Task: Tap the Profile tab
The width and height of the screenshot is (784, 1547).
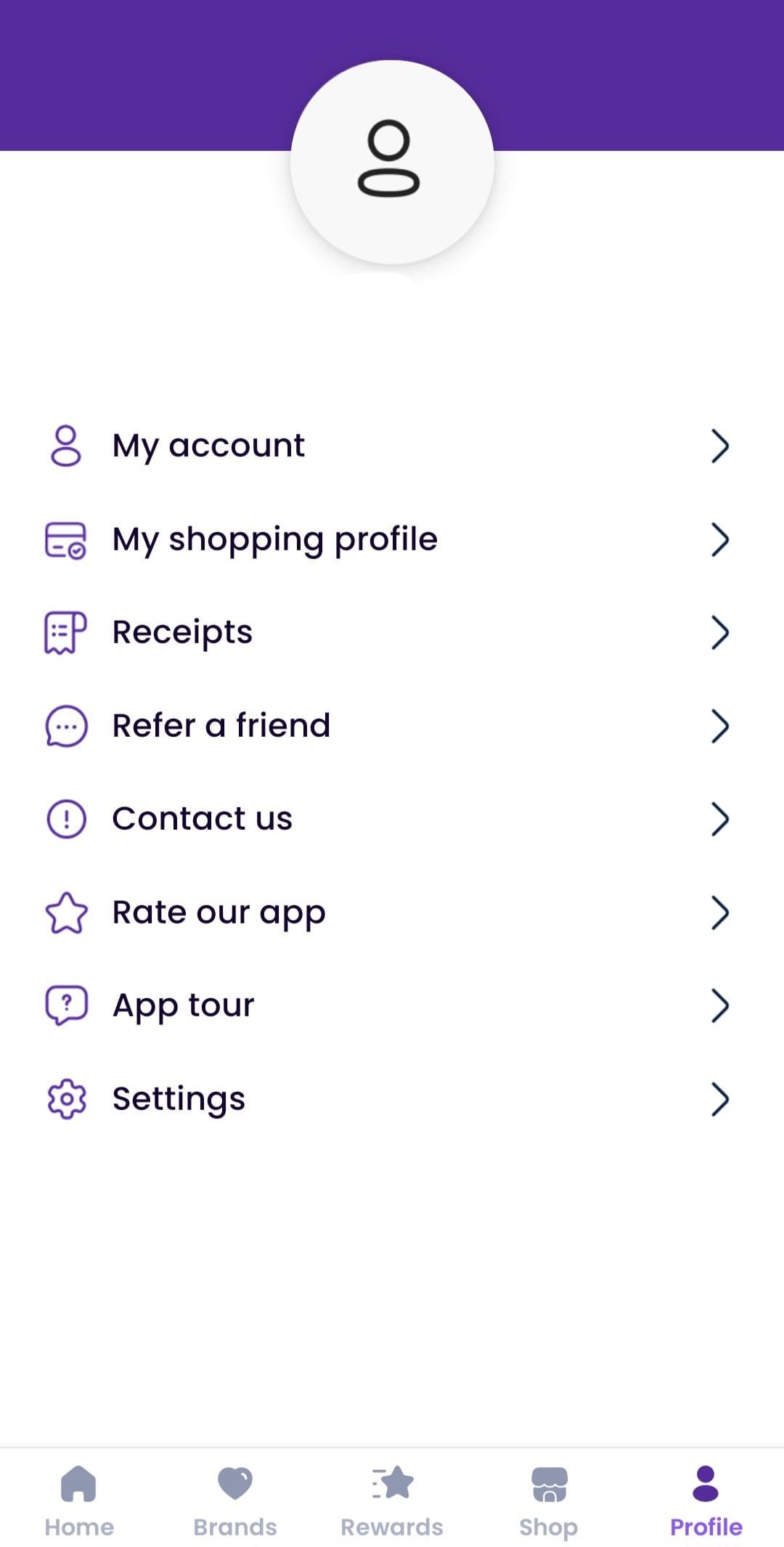Action: 706,1500
